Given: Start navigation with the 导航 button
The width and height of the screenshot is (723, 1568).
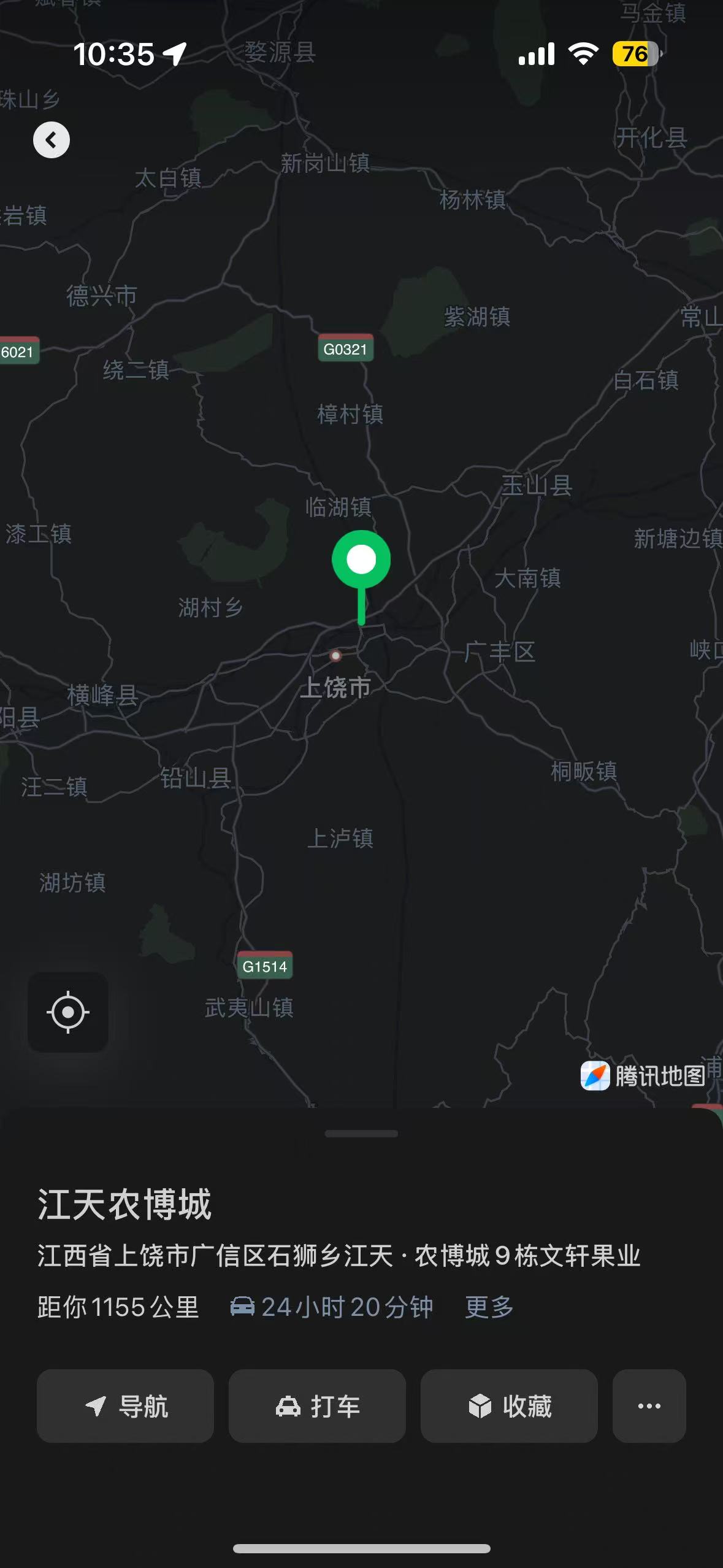Looking at the screenshot, I should pos(125,1405).
